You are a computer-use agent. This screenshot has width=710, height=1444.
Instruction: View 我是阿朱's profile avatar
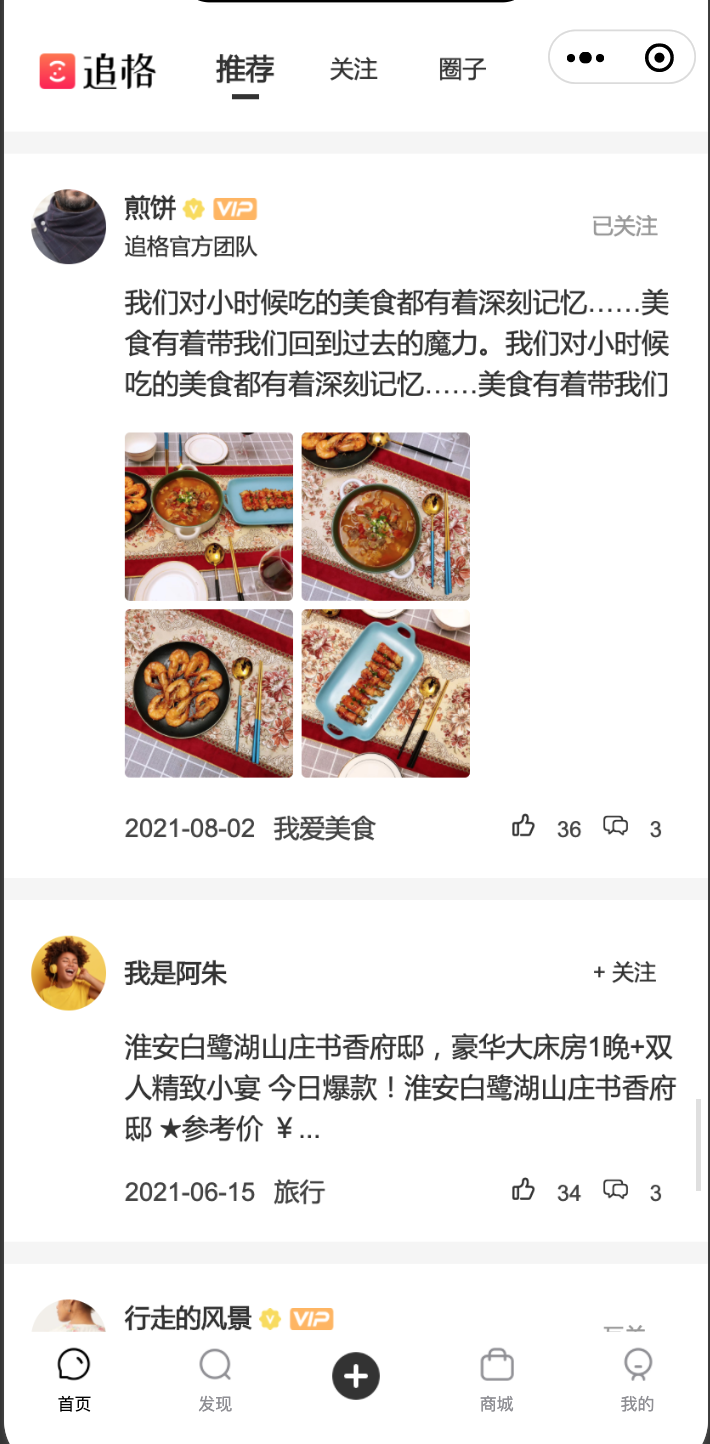[68, 973]
